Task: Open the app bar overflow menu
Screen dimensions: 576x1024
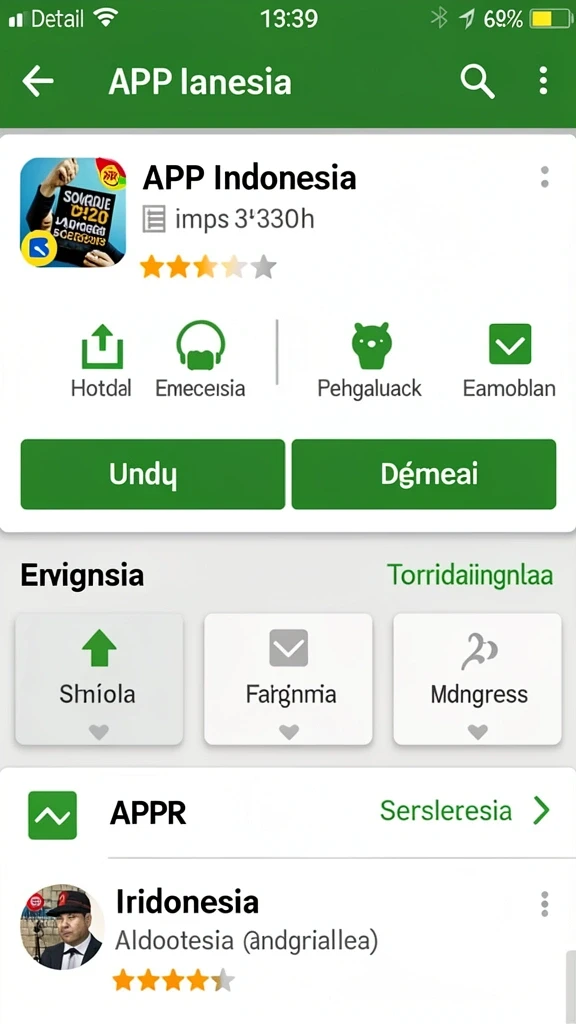Action: click(x=543, y=82)
